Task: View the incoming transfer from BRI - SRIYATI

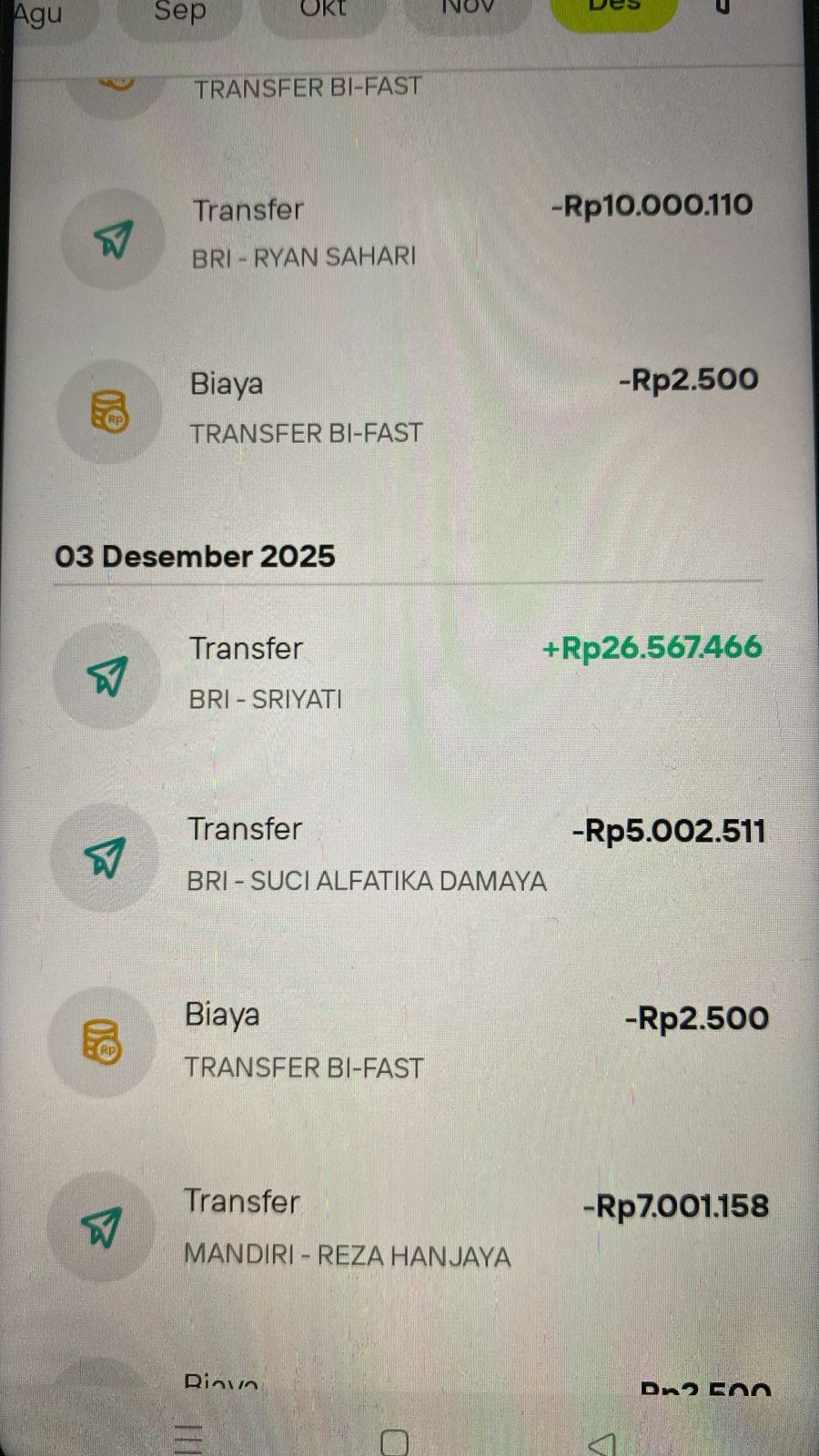Action: [x=409, y=673]
